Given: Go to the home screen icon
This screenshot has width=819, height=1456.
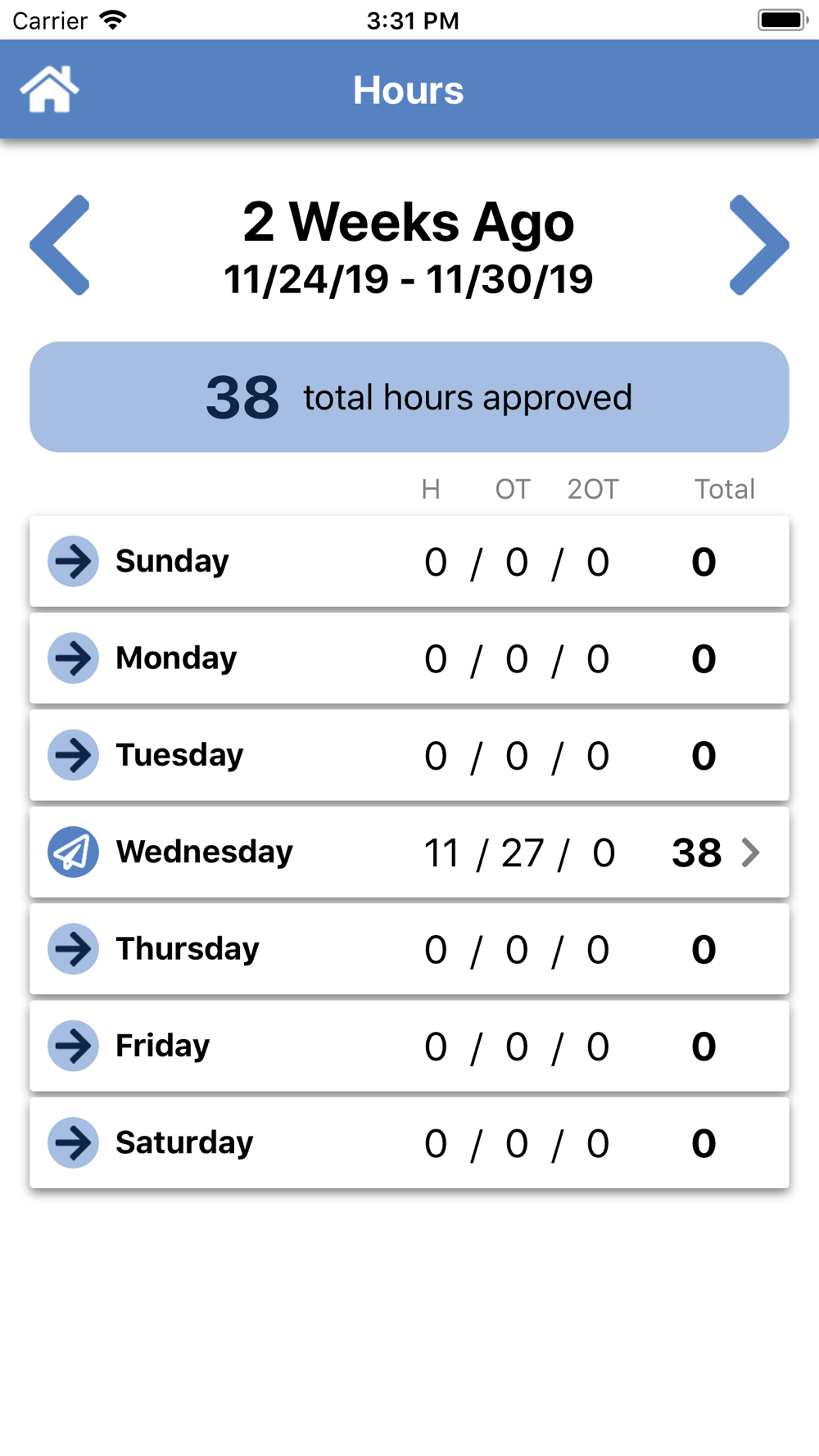Looking at the screenshot, I should (x=49, y=89).
